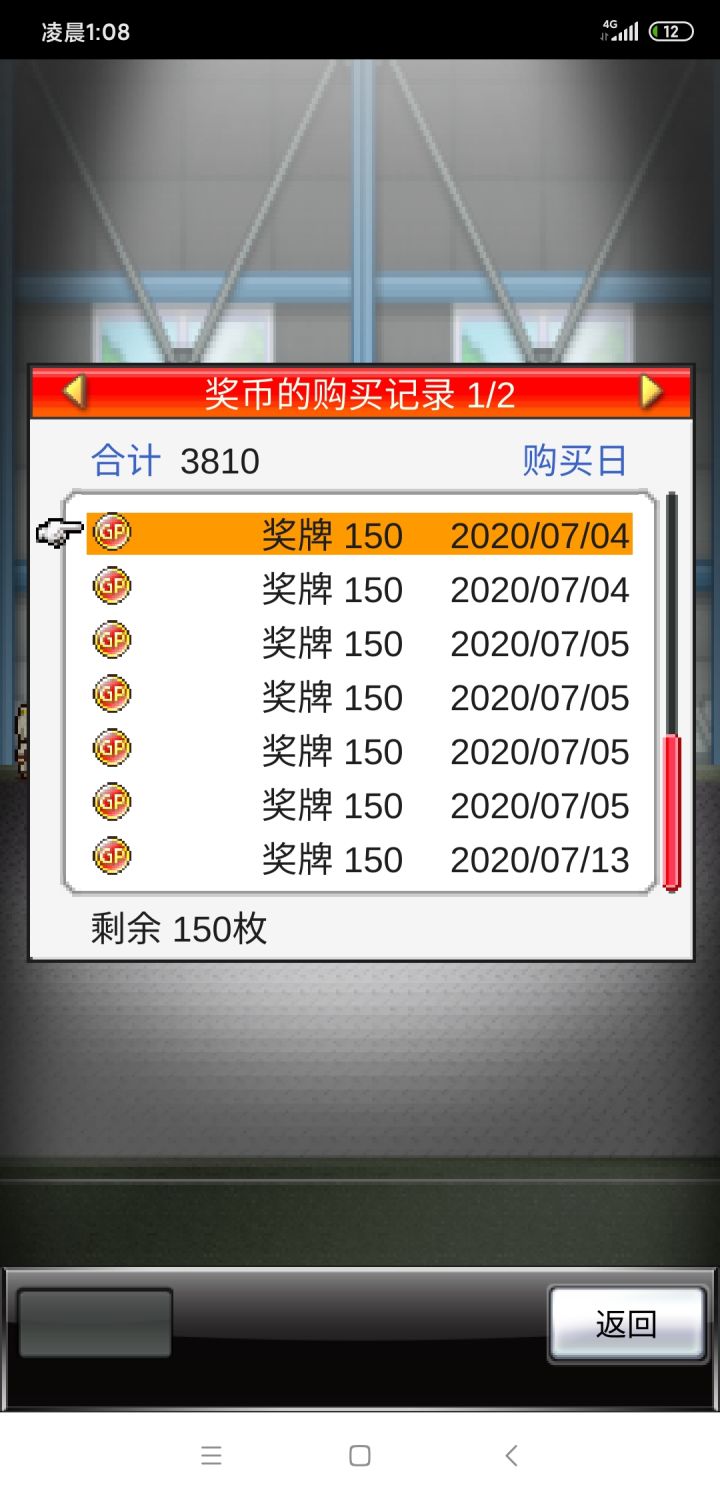The height and width of the screenshot is (1499, 720).
Task: Click the GP coin icon on the last 2020/07/05 entry
Action: click(111, 805)
